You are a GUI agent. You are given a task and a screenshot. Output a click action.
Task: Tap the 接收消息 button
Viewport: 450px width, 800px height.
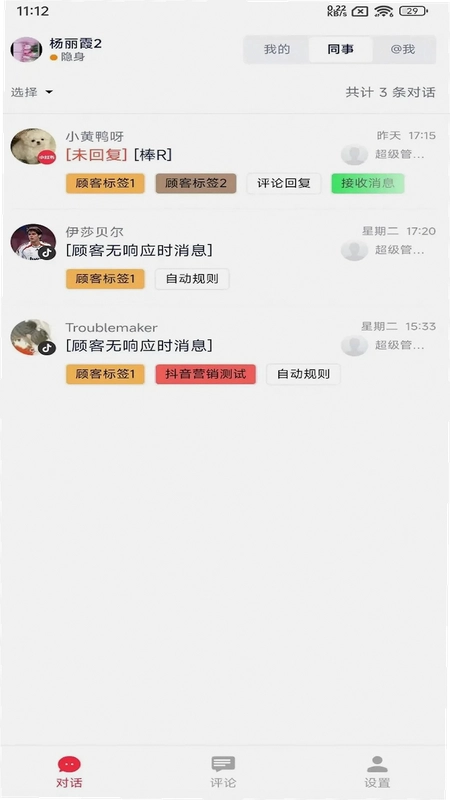tap(368, 183)
